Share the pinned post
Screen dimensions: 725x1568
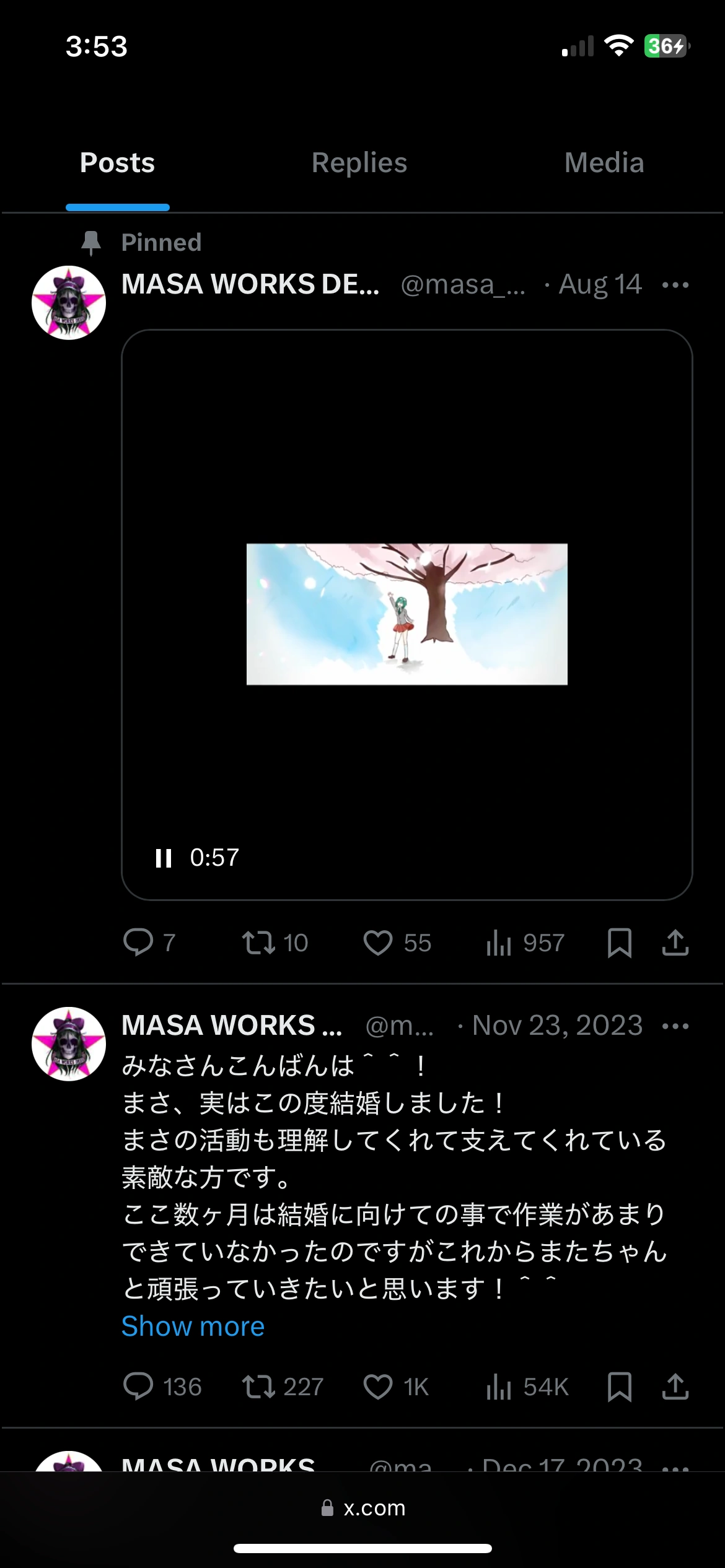pyautogui.click(x=675, y=943)
